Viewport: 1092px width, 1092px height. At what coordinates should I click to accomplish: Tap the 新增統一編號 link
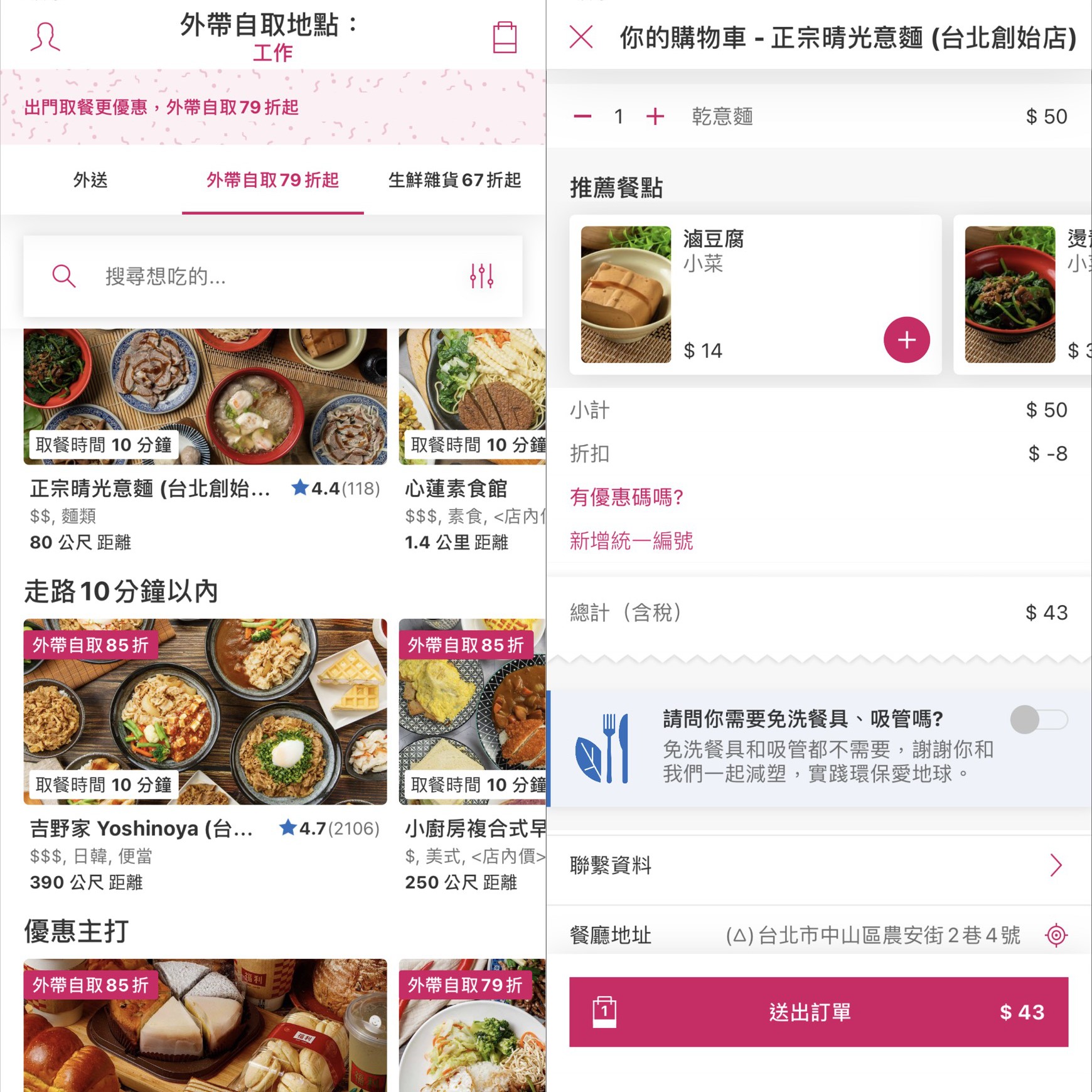tap(631, 540)
